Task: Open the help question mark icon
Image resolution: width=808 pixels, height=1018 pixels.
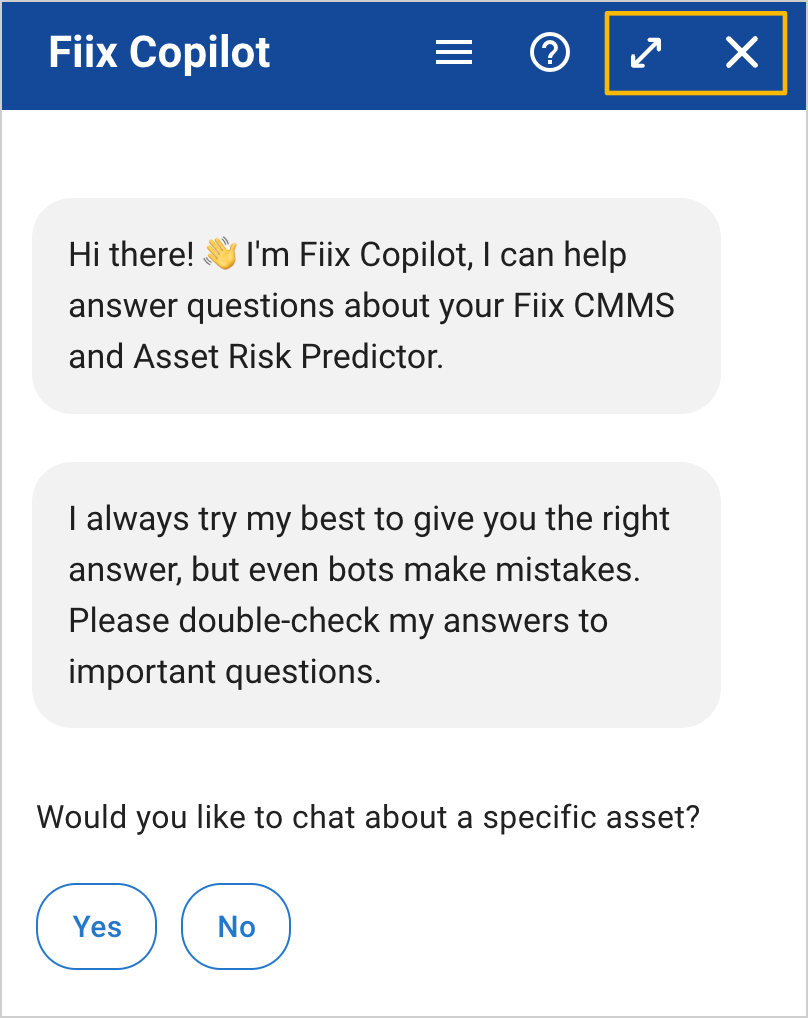Action: [549, 53]
